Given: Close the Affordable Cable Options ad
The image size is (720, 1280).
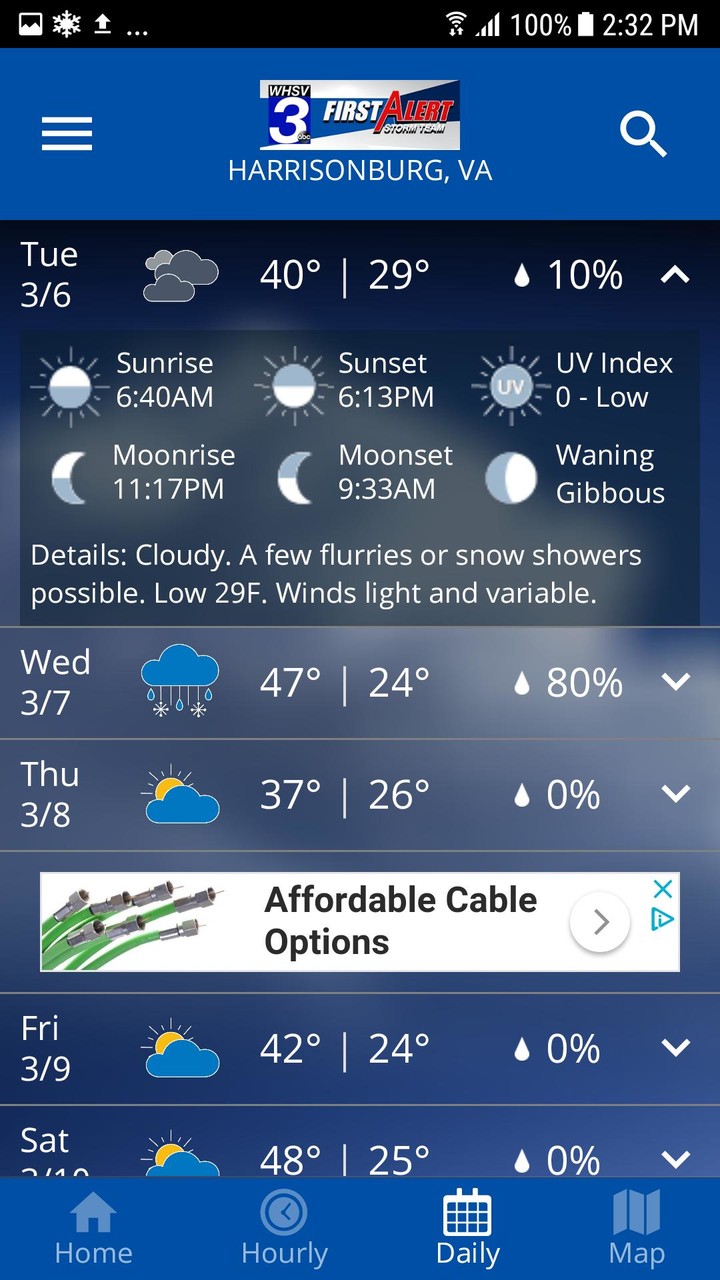Looking at the screenshot, I should (x=662, y=888).
